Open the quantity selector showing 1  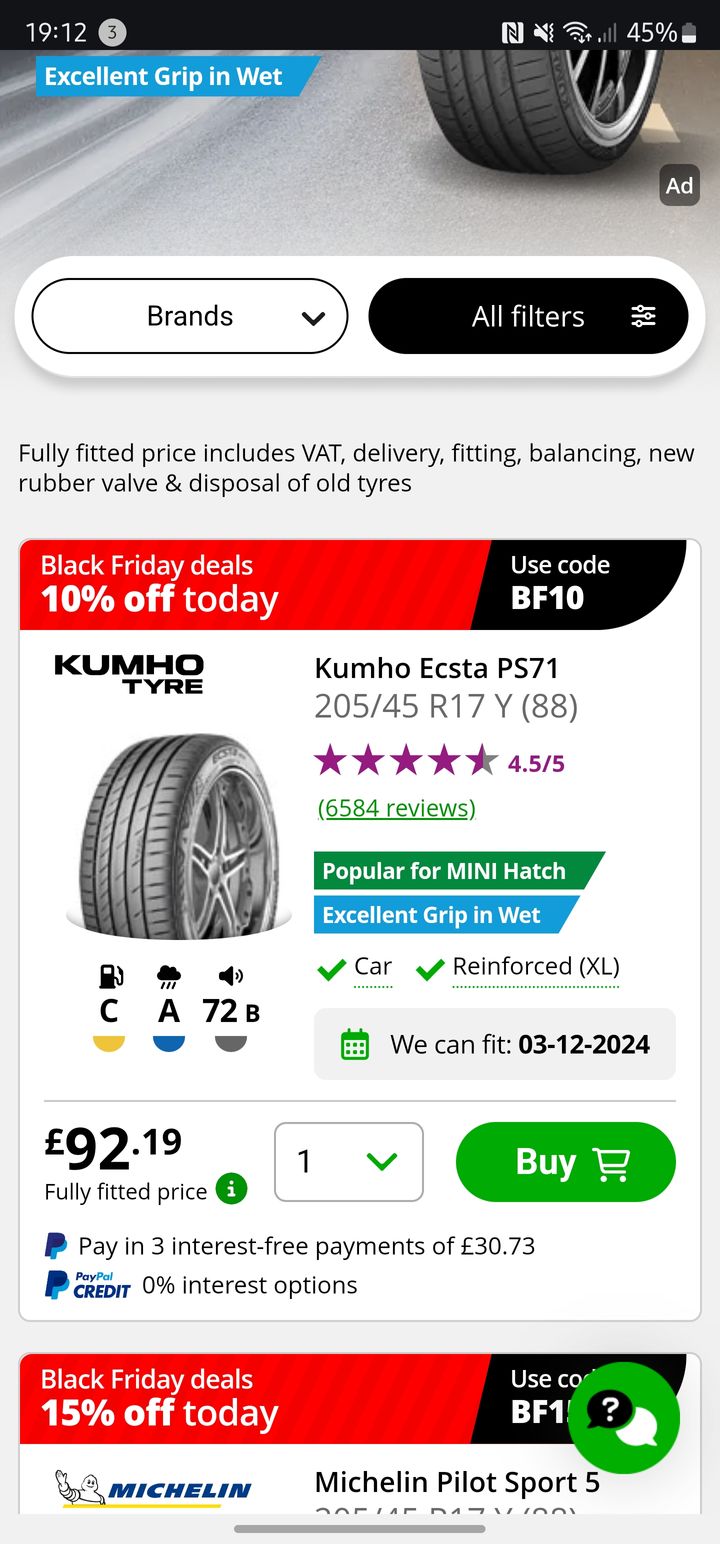coord(349,1162)
